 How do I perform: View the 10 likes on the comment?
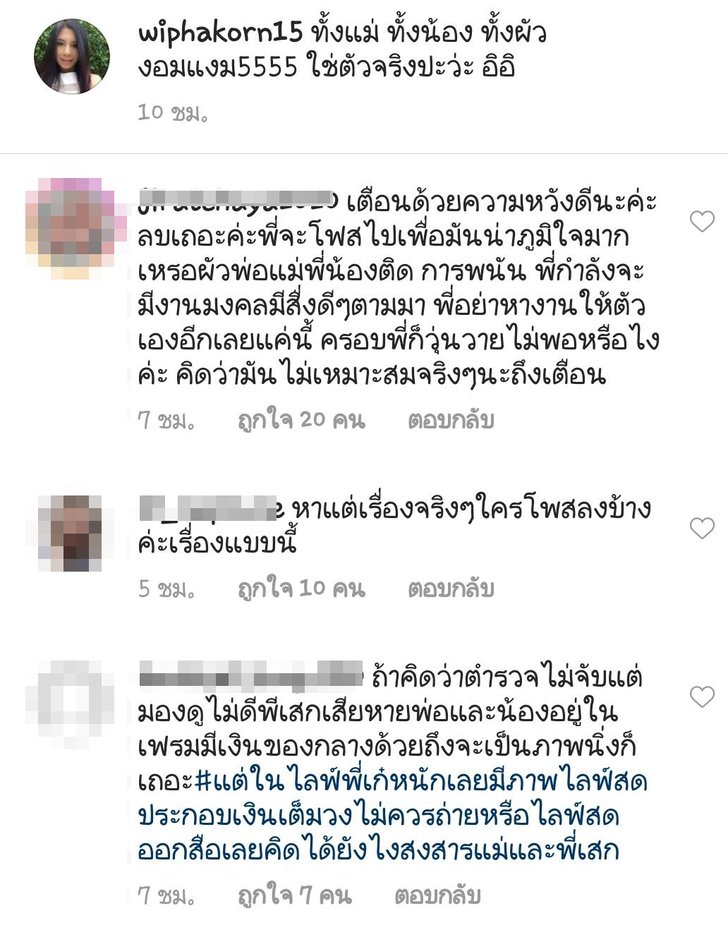click(301, 589)
